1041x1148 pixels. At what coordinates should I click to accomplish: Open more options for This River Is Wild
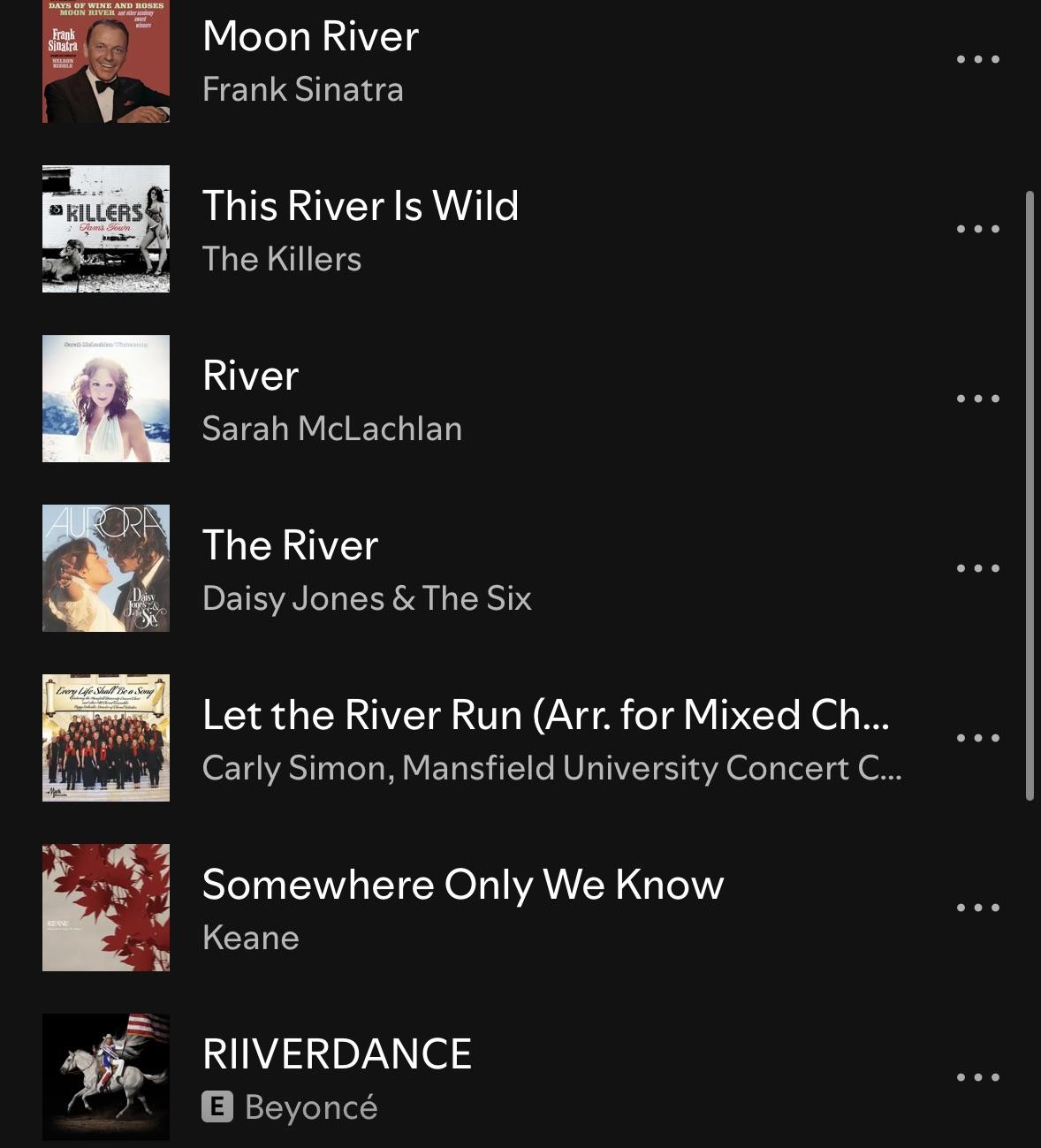click(977, 230)
